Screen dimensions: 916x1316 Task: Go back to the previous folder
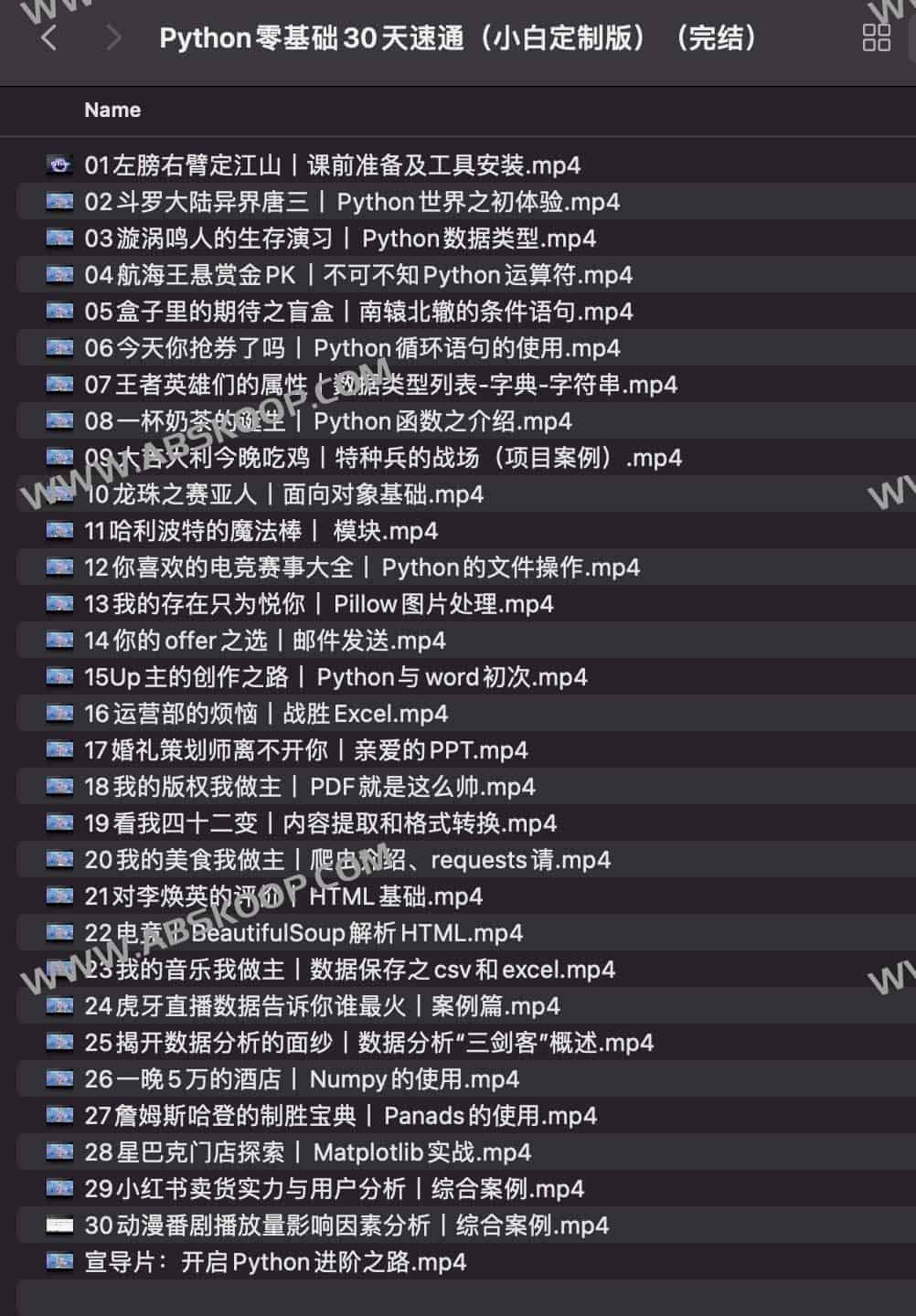[x=49, y=38]
